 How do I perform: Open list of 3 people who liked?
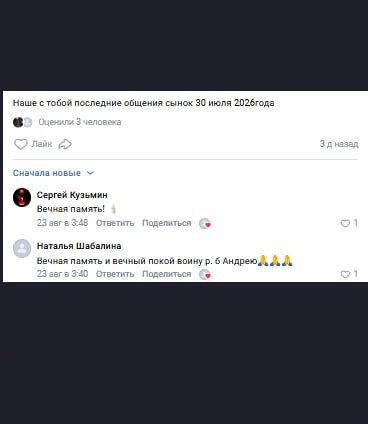pyautogui.click(x=80, y=122)
